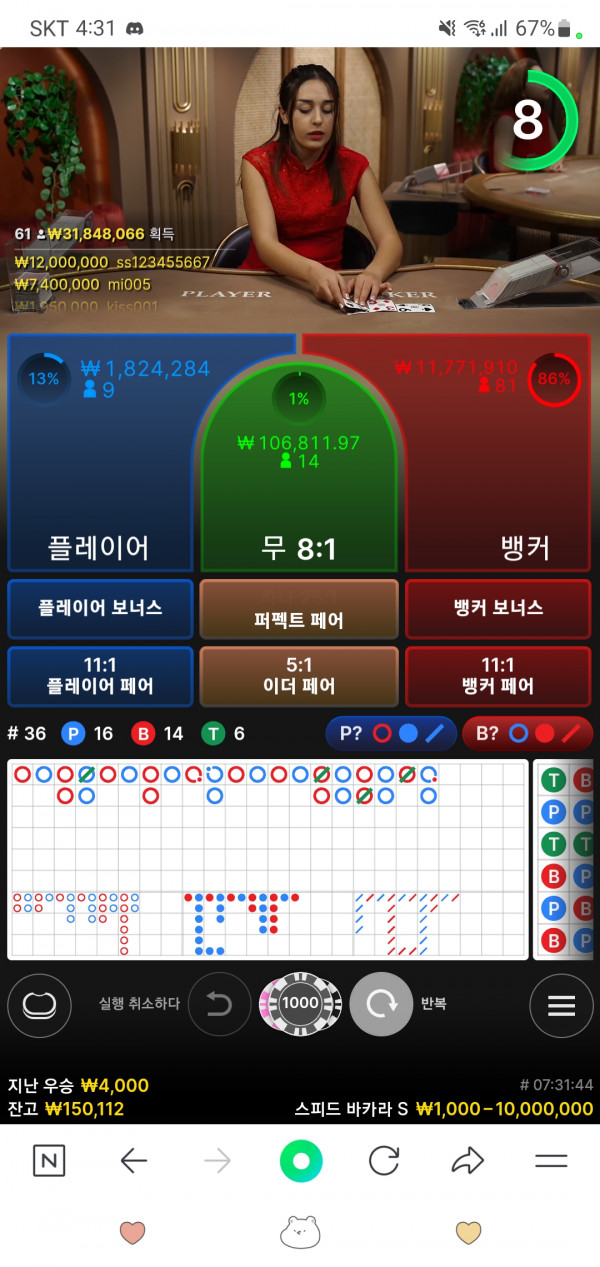The width and height of the screenshot is (600, 1267).
Task: Open the live chat bubble
Action: coord(40,1004)
